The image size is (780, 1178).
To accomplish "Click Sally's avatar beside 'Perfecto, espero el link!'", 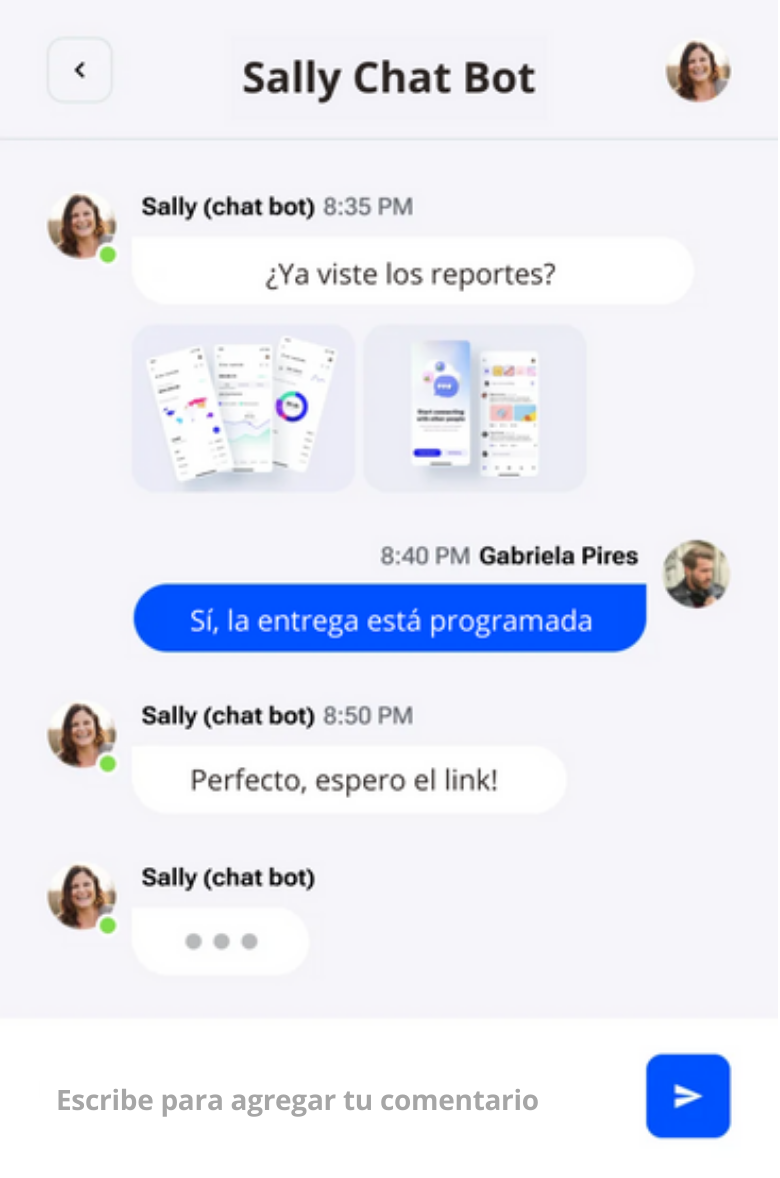I will point(81,733).
